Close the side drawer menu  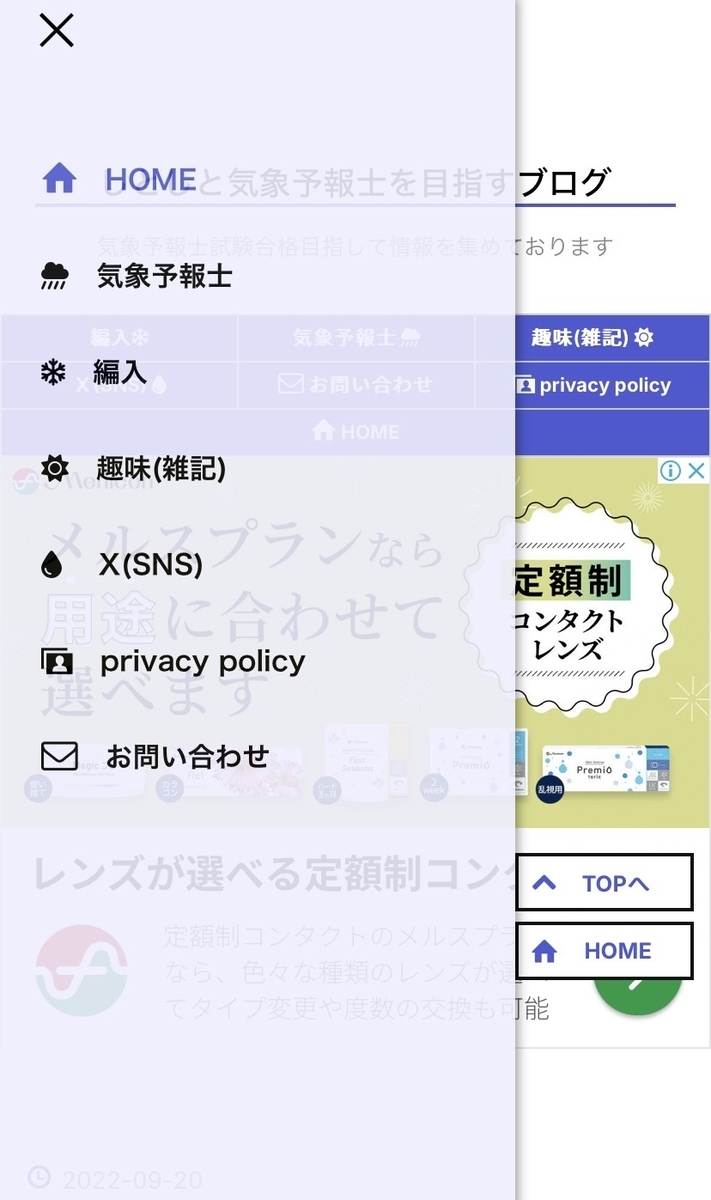[56, 31]
